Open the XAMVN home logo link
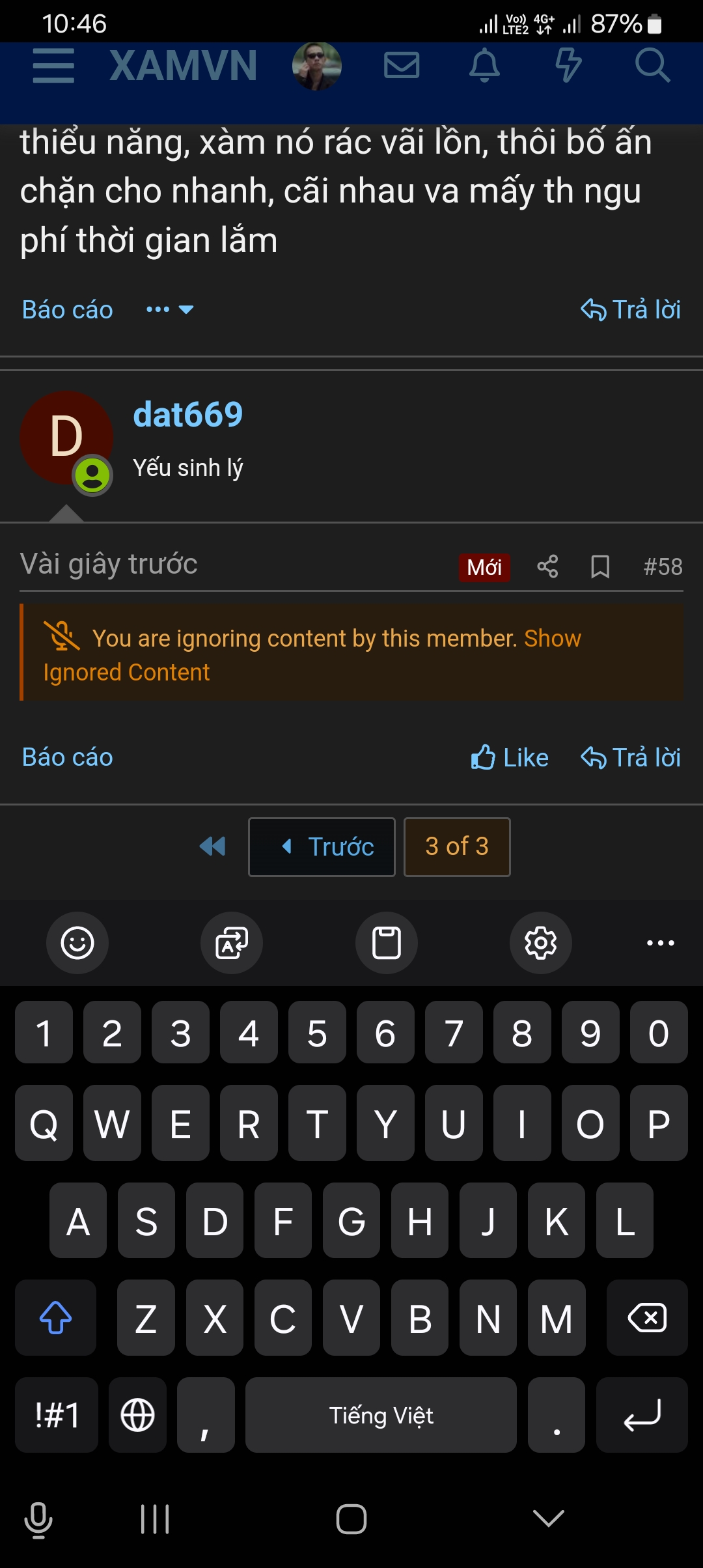Image resolution: width=703 pixels, height=1568 pixels. click(x=183, y=66)
